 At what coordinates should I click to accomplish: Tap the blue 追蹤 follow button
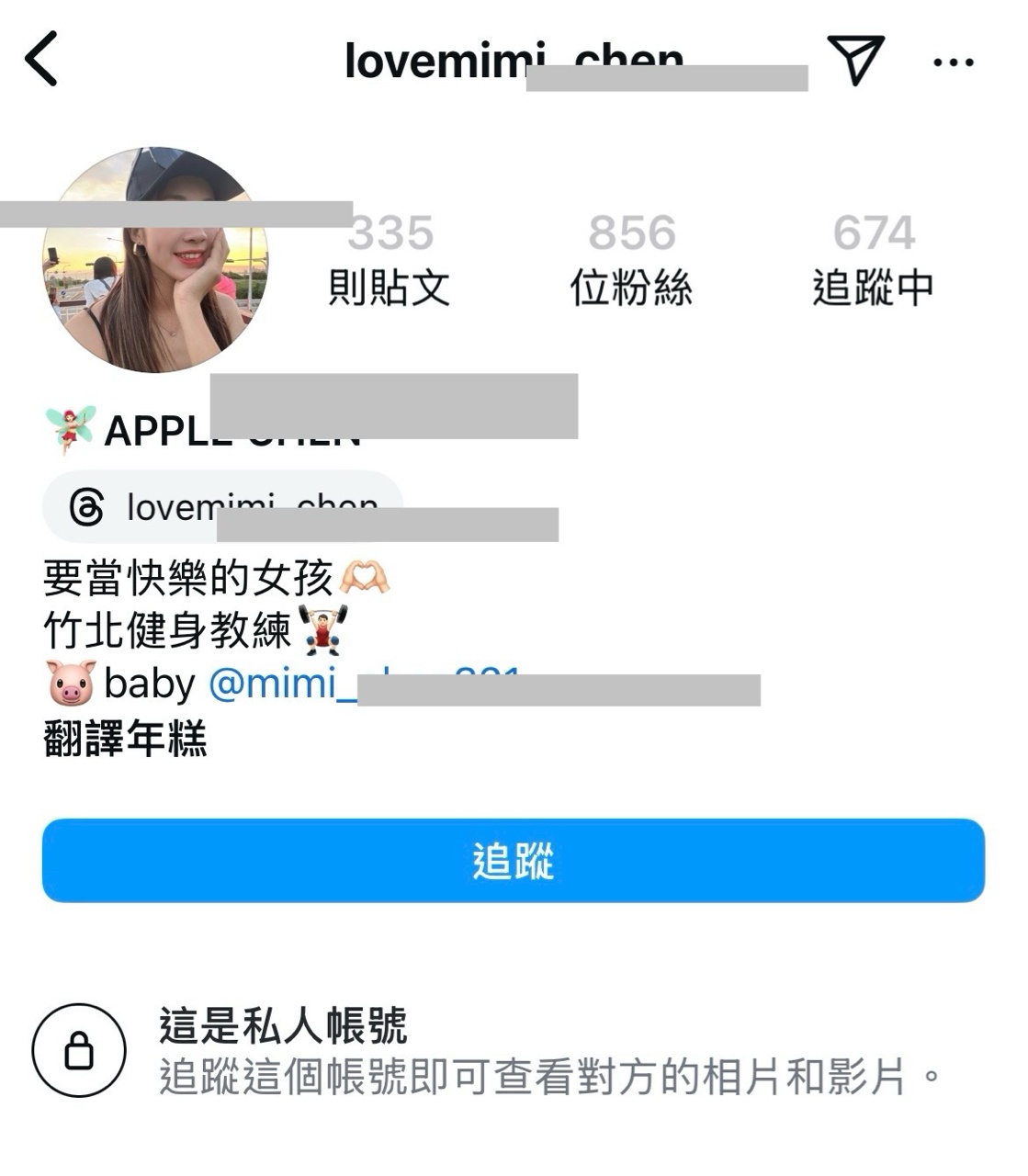pos(513,861)
